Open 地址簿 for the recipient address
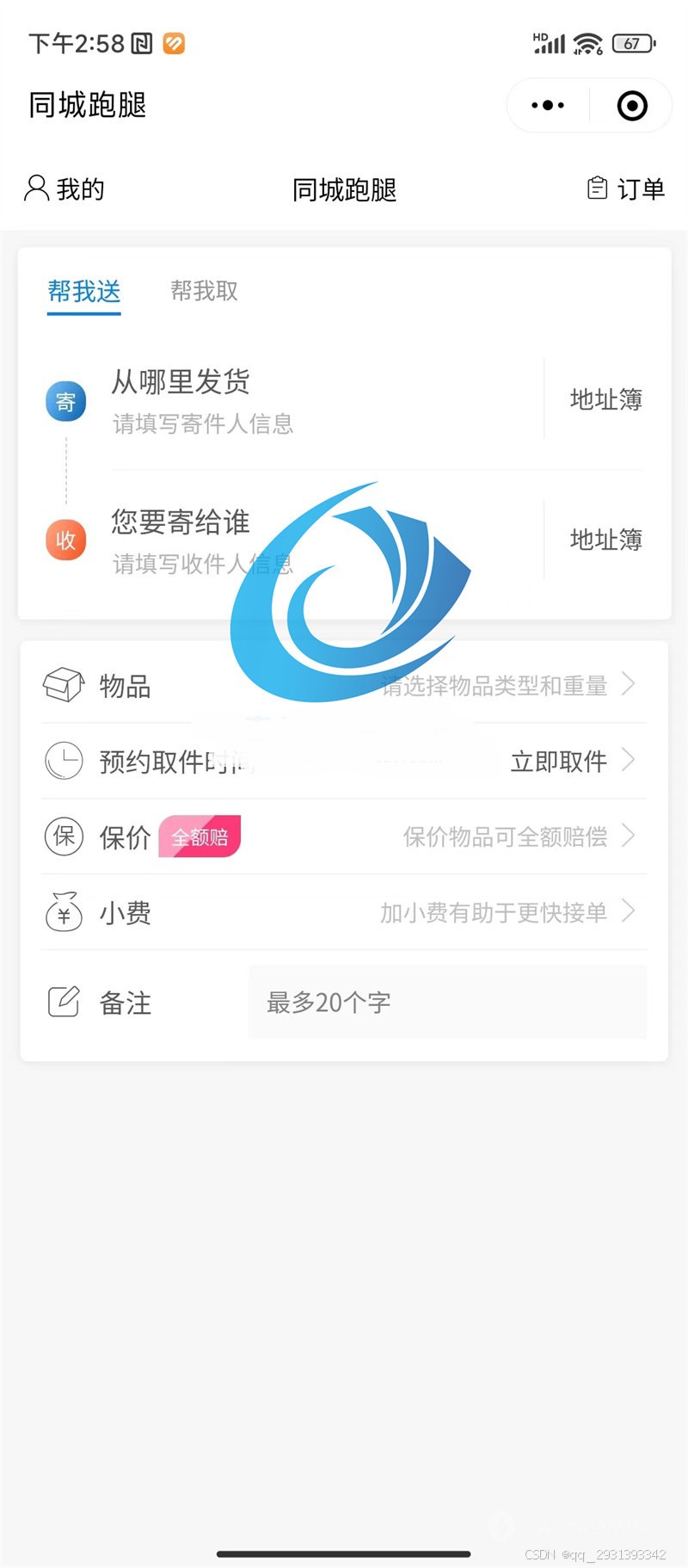Viewport: 688px width, 1568px height. tap(606, 540)
